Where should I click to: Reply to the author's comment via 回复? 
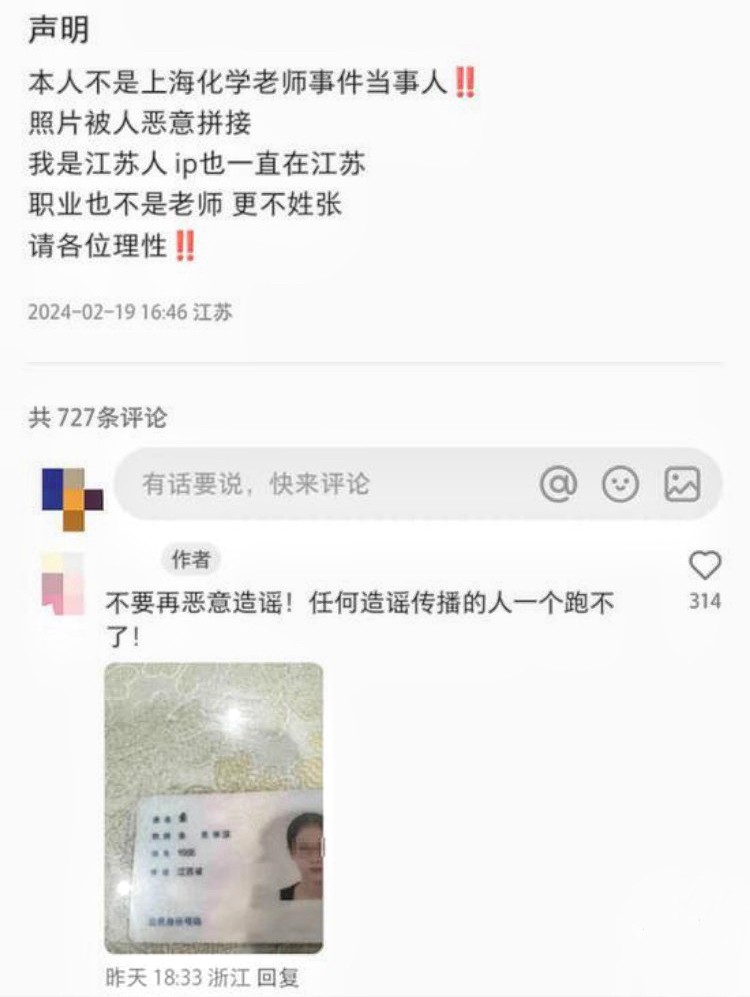tap(277, 977)
